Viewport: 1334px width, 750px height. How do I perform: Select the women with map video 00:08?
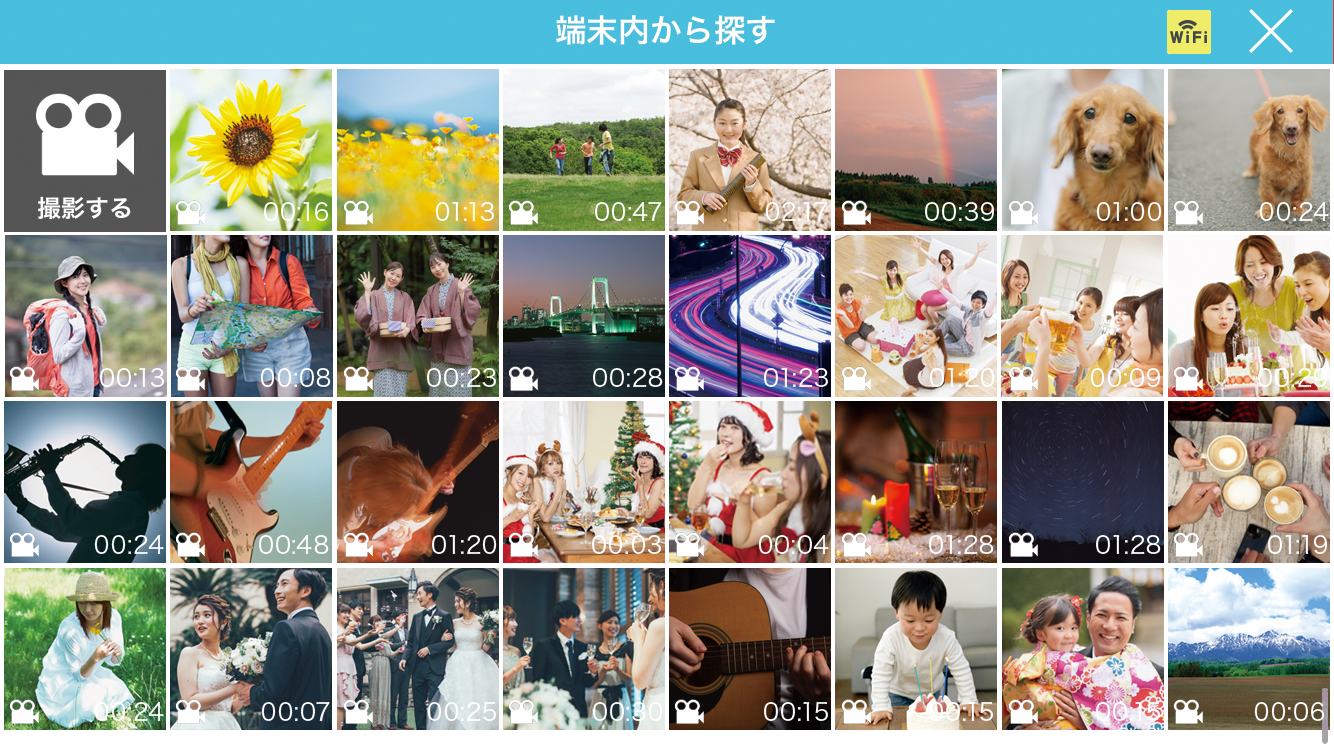click(251, 316)
